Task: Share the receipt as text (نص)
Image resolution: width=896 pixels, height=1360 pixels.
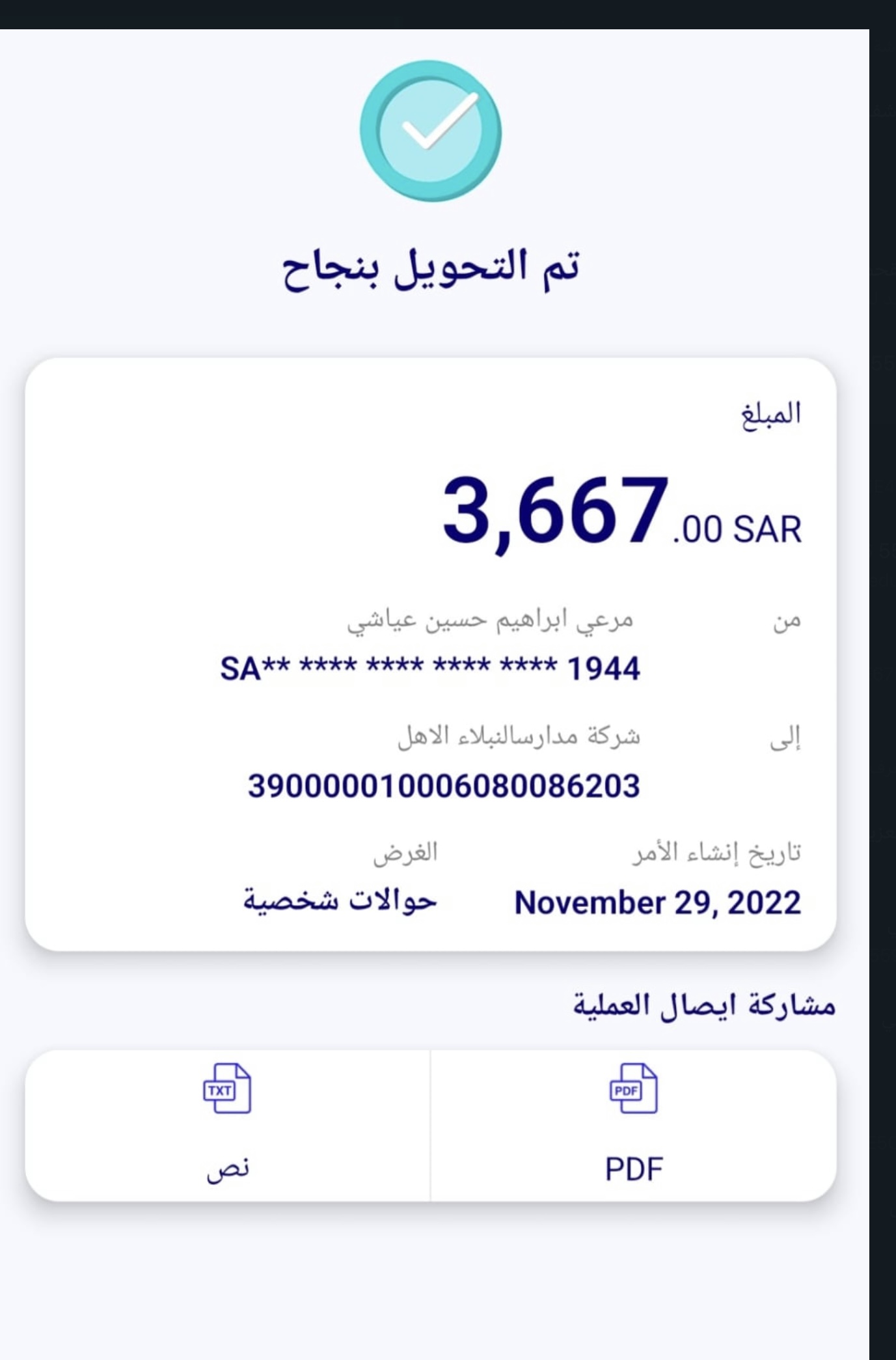Action: click(227, 1125)
